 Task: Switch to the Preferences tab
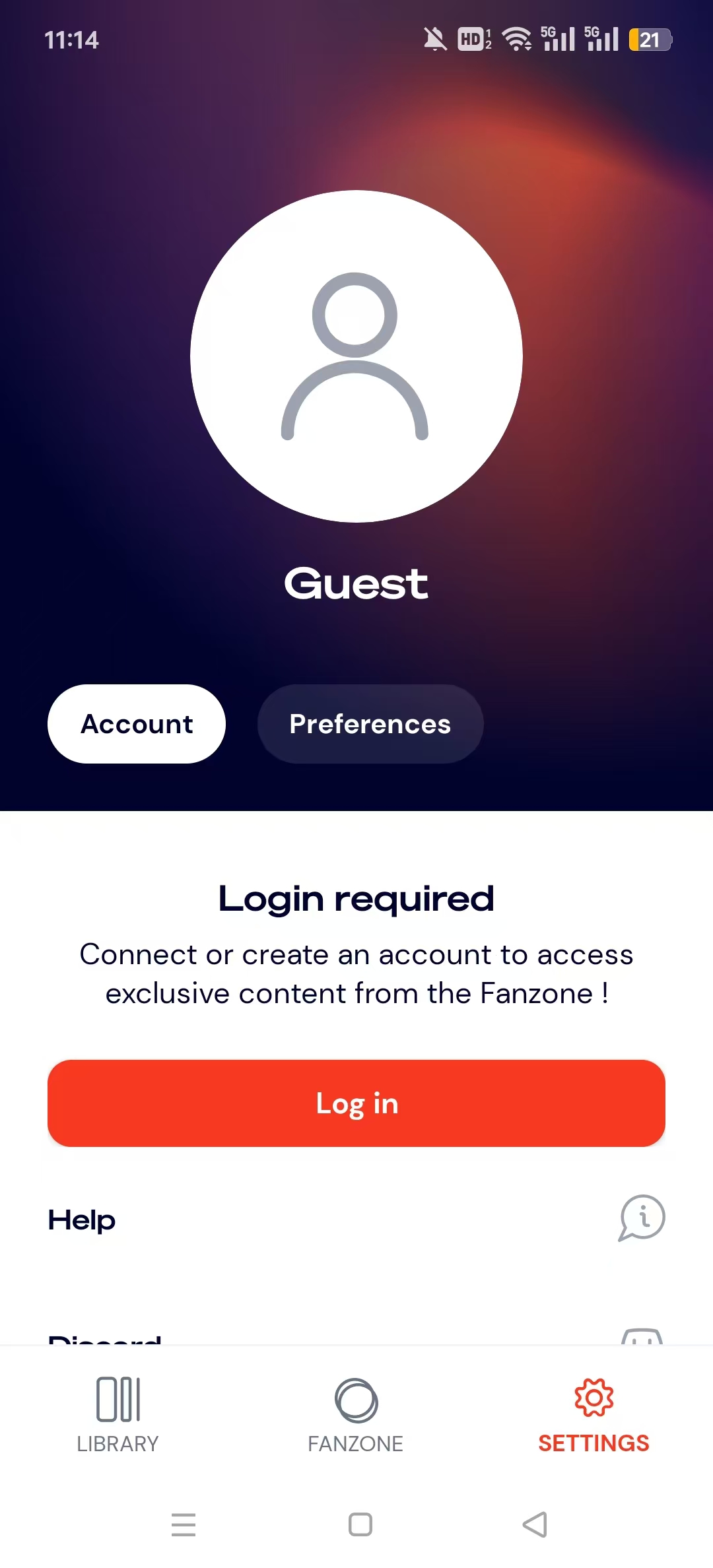pyautogui.click(x=370, y=724)
